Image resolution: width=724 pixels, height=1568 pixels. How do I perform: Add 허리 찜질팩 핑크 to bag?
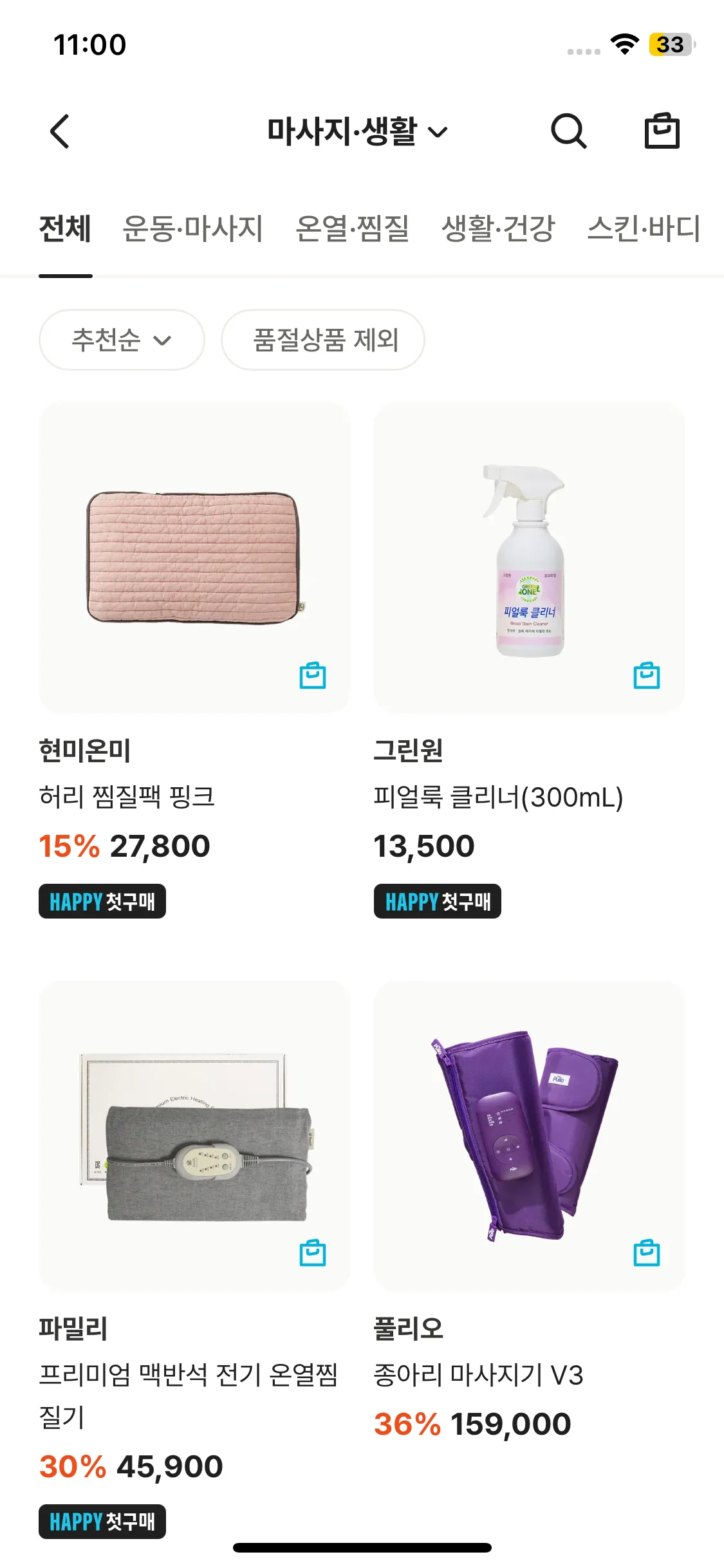[313, 676]
